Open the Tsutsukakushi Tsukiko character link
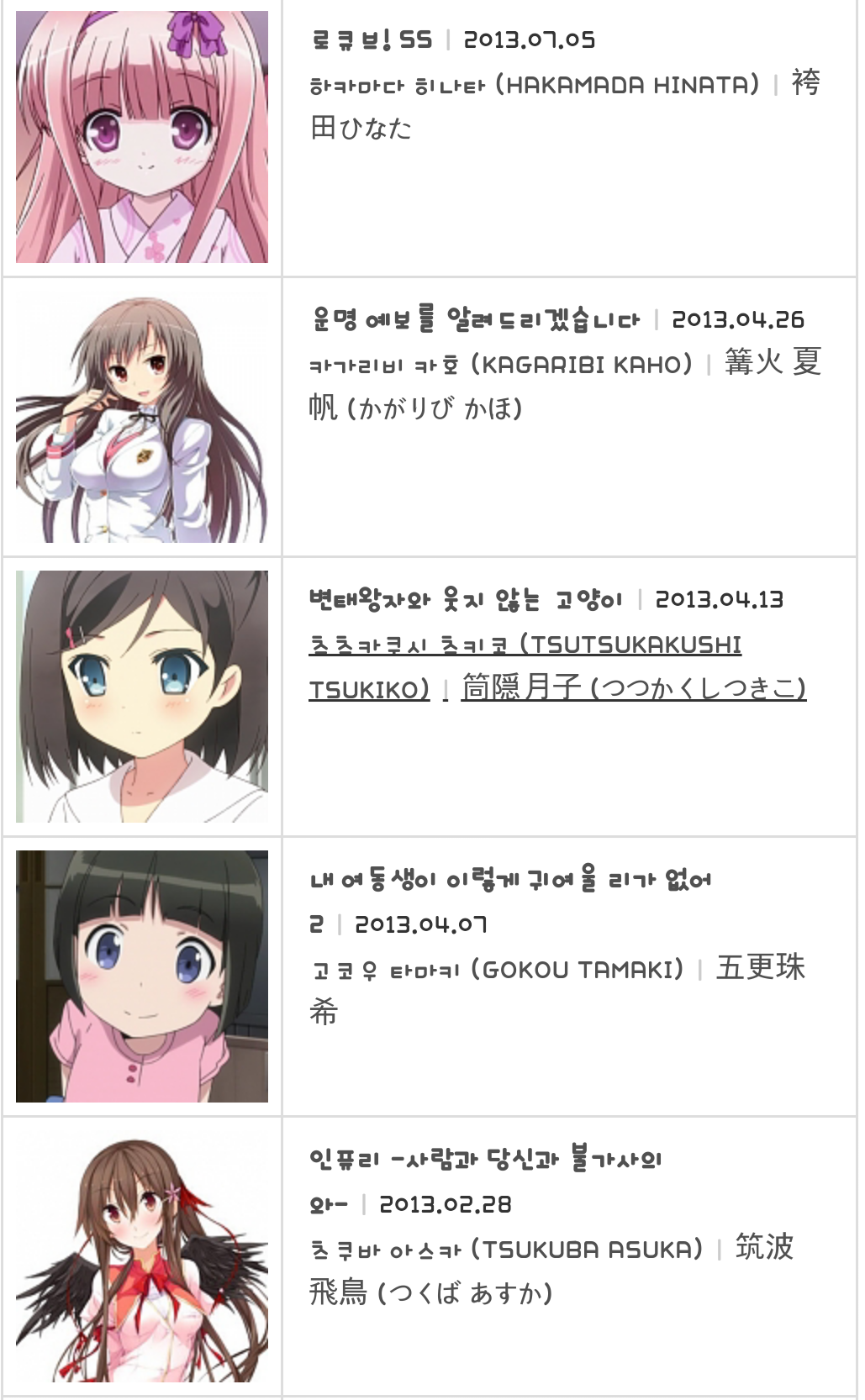This screenshot has width=865, height=1400. (525, 645)
